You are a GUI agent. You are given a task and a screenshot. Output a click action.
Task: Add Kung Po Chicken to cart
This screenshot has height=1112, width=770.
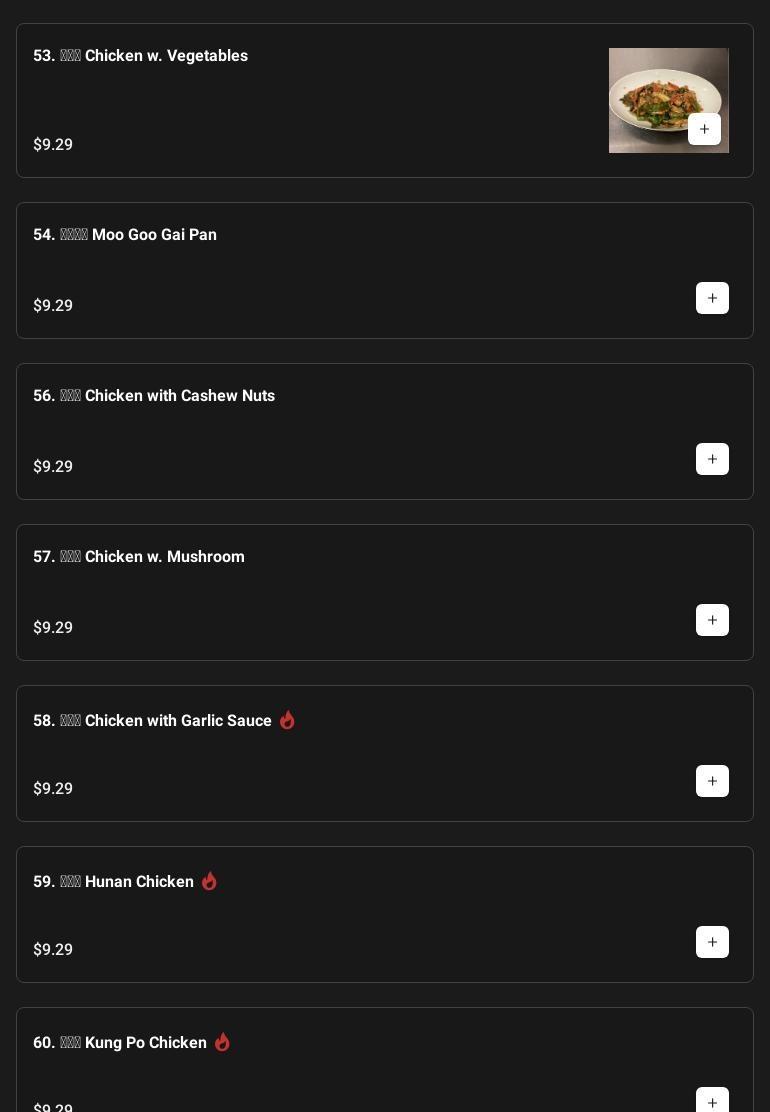point(712,1102)
